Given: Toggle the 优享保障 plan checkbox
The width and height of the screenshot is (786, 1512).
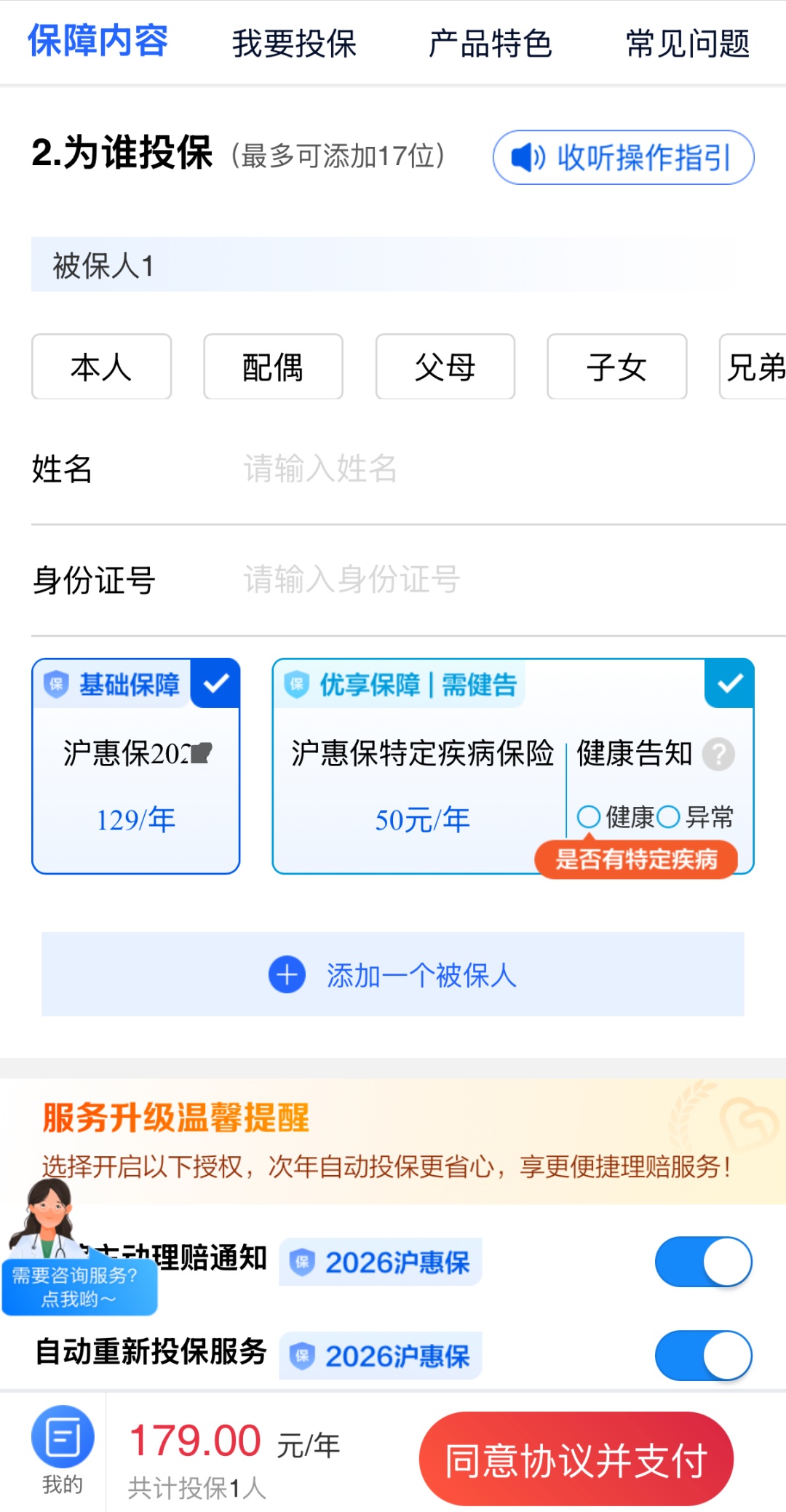Looking at the screenshot, I should coord(729,683).
